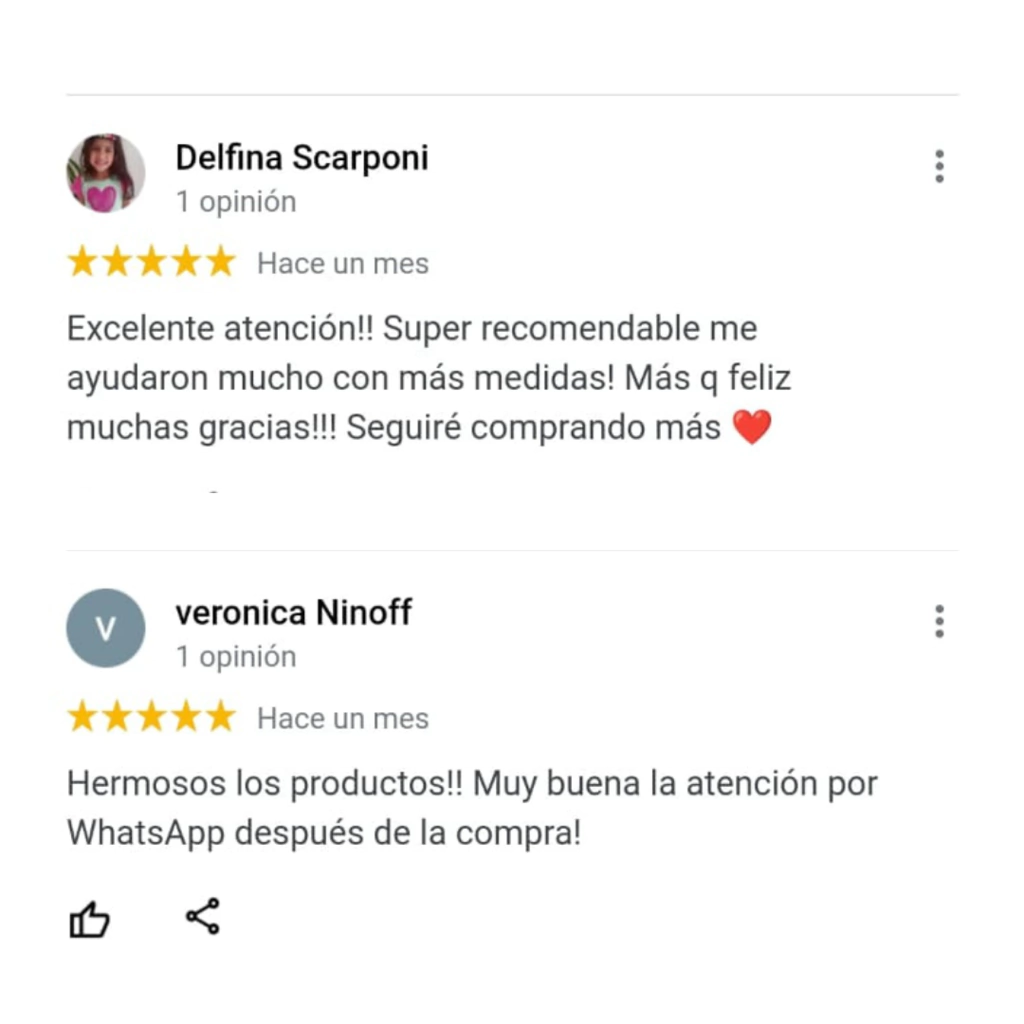Open Delfina Scarponi's profile photo
Screen dimensions: 1024x1024
pos(105,172)
